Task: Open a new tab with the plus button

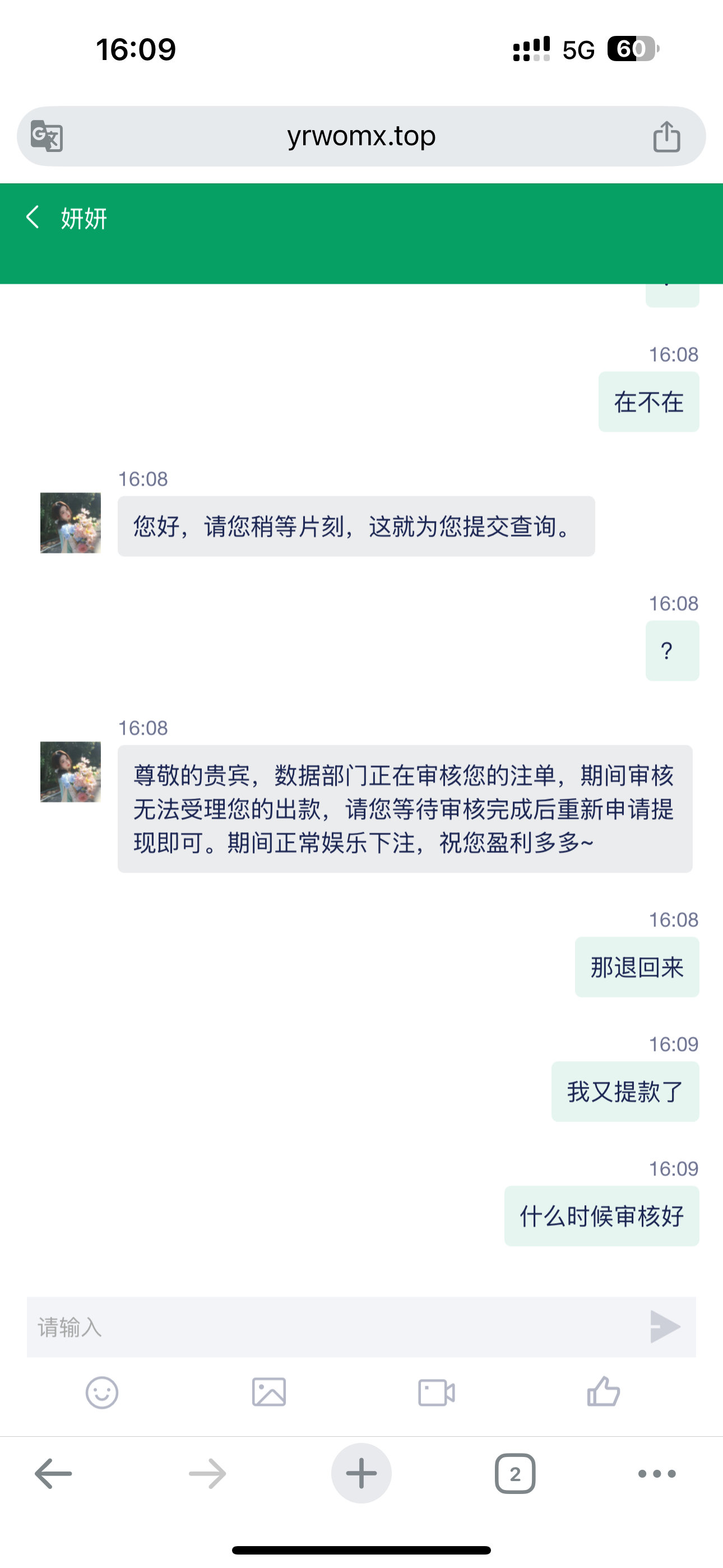Action: [361, 1473]
